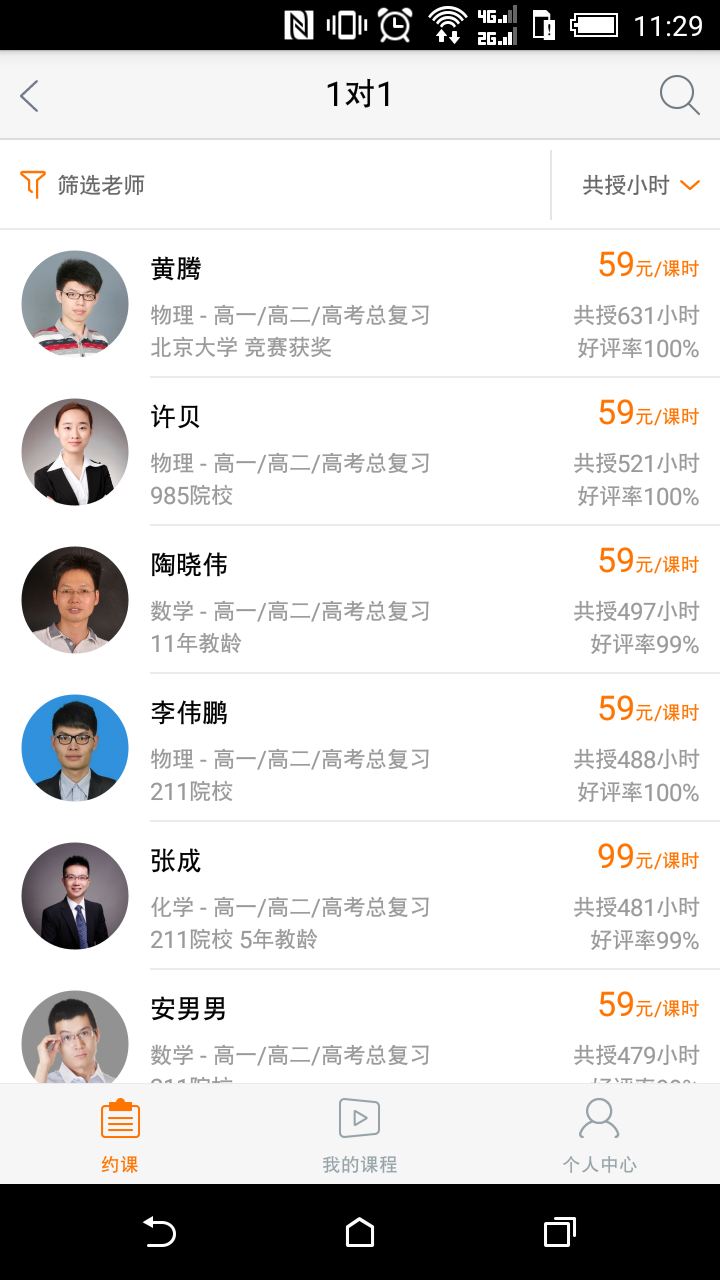720x1280 pixels.
Task: Select teacher 陶晓伟 from the list
Action: (360, 600)
